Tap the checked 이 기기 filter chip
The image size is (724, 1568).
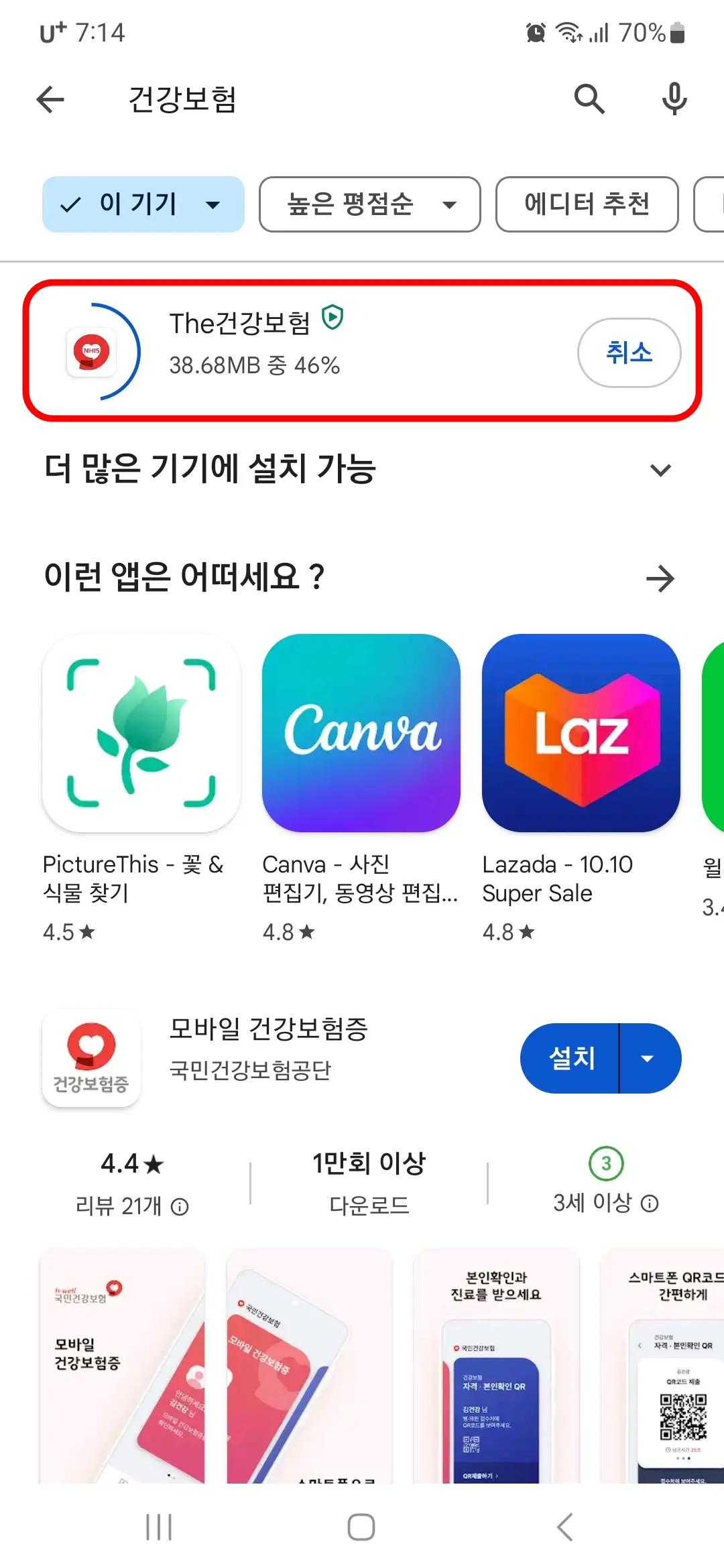[143, 205]
